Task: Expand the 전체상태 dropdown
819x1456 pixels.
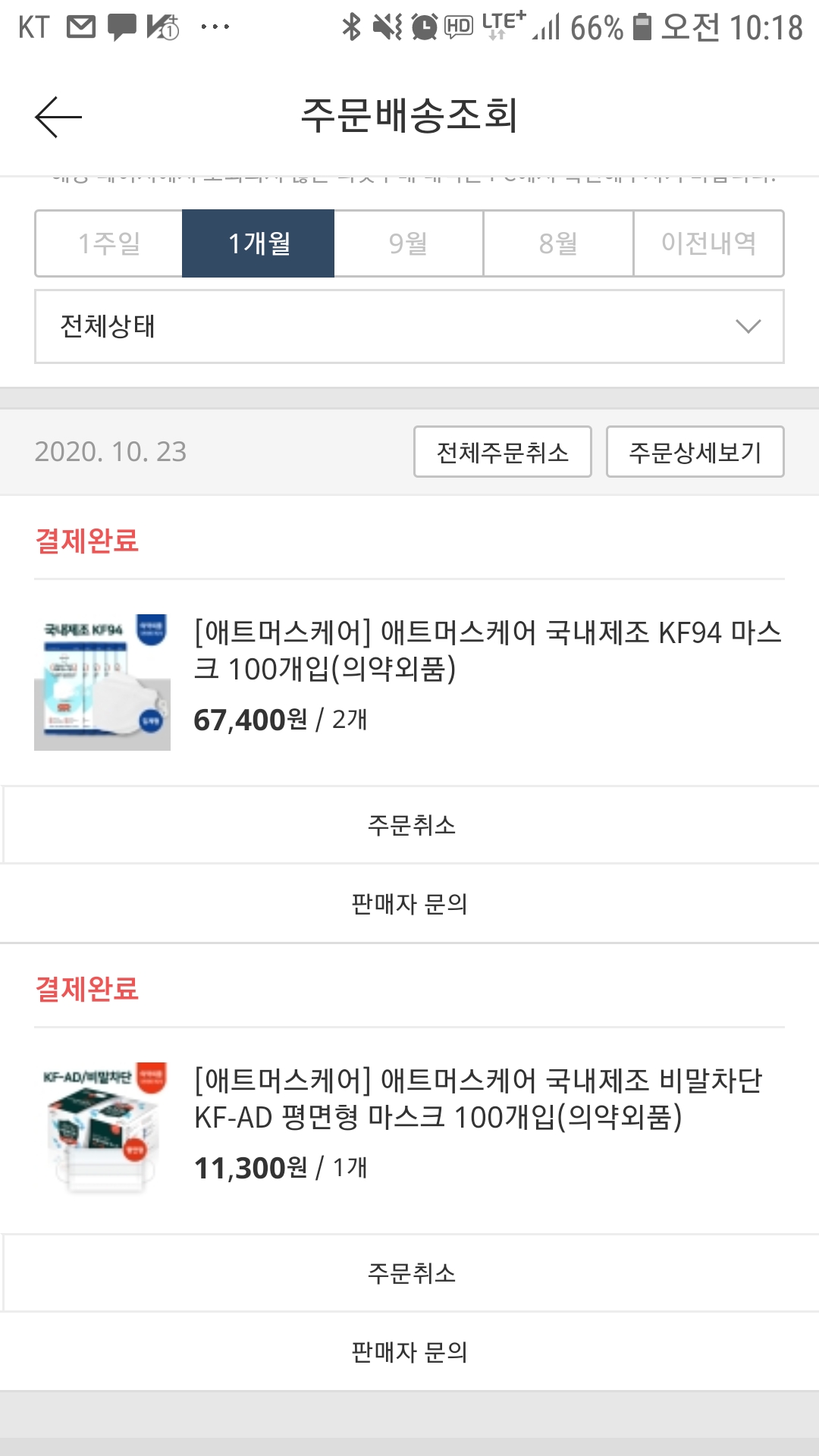Action: click(409, 326)
